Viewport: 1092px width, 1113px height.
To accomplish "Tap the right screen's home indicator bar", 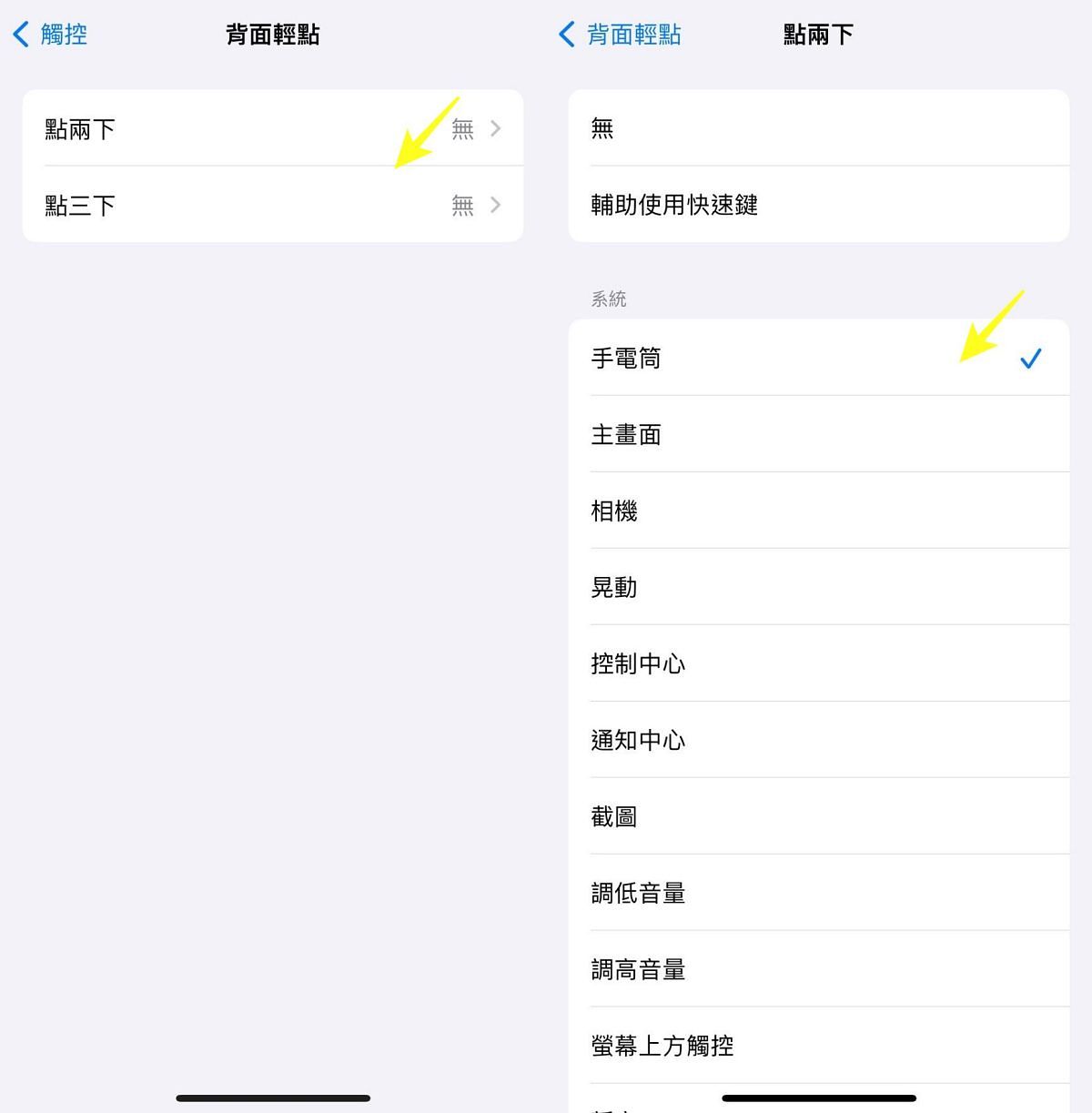I will (x=819, y=1098).
